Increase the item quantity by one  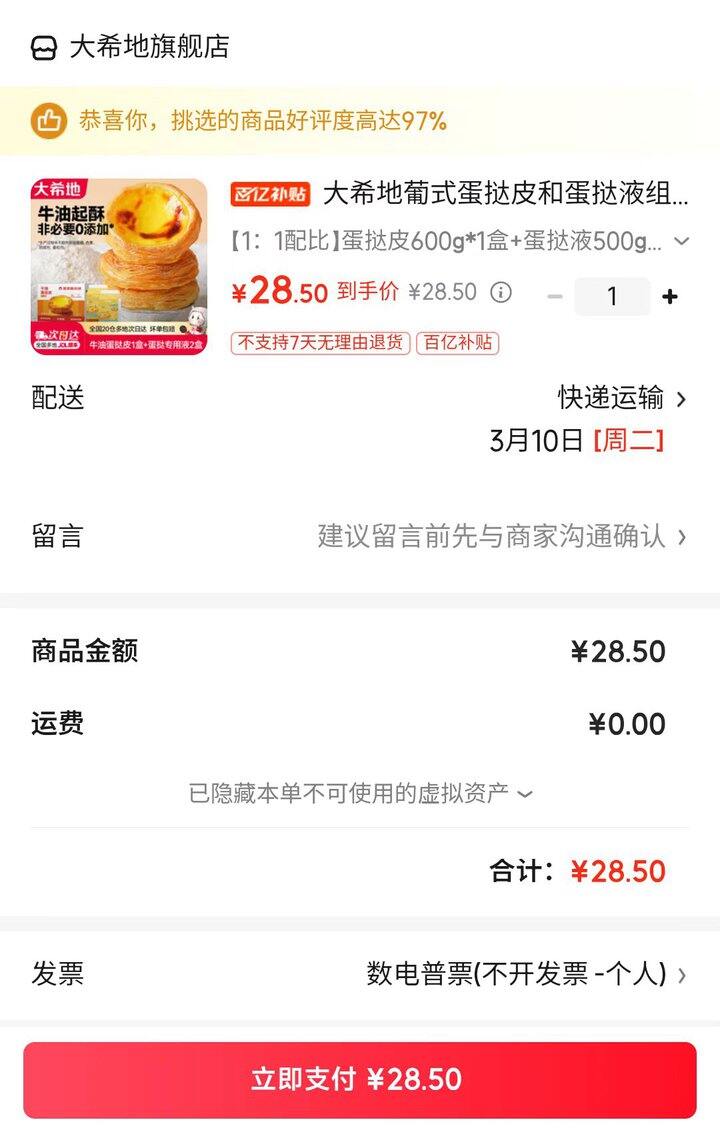pos(670,297)
